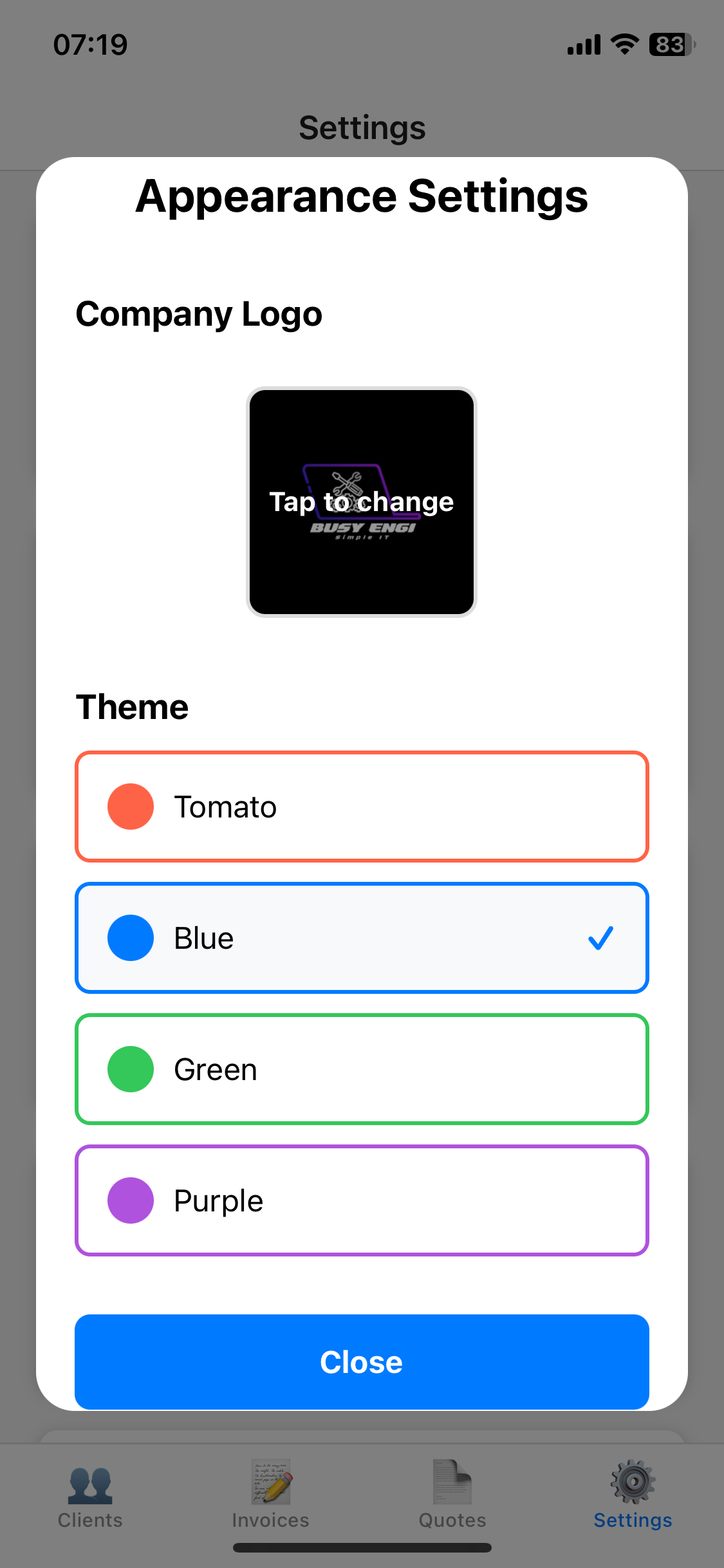Select the Tomato theme
This screenshot has width=724, height=1568.
[362, 807]
